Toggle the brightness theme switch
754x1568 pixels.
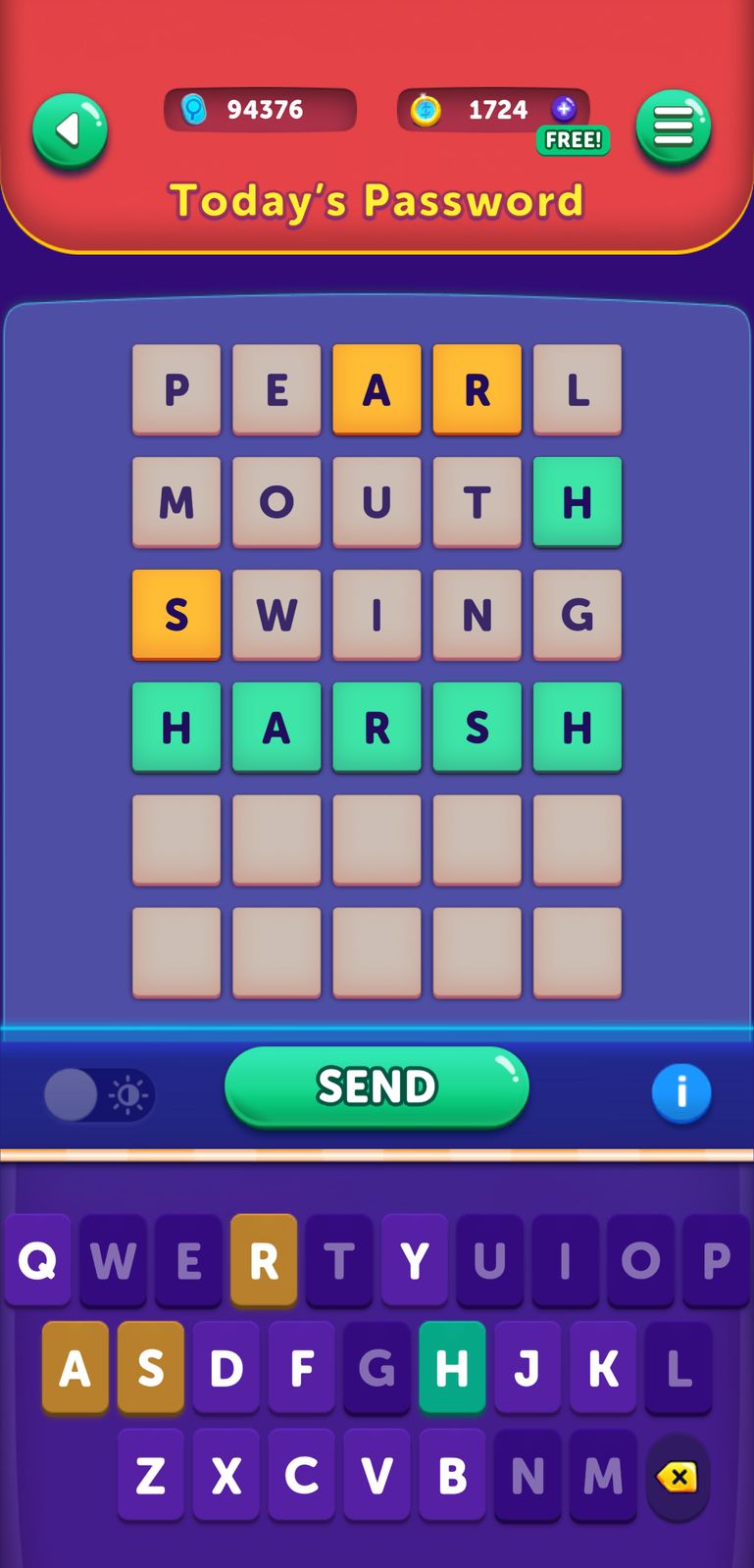99,1094
